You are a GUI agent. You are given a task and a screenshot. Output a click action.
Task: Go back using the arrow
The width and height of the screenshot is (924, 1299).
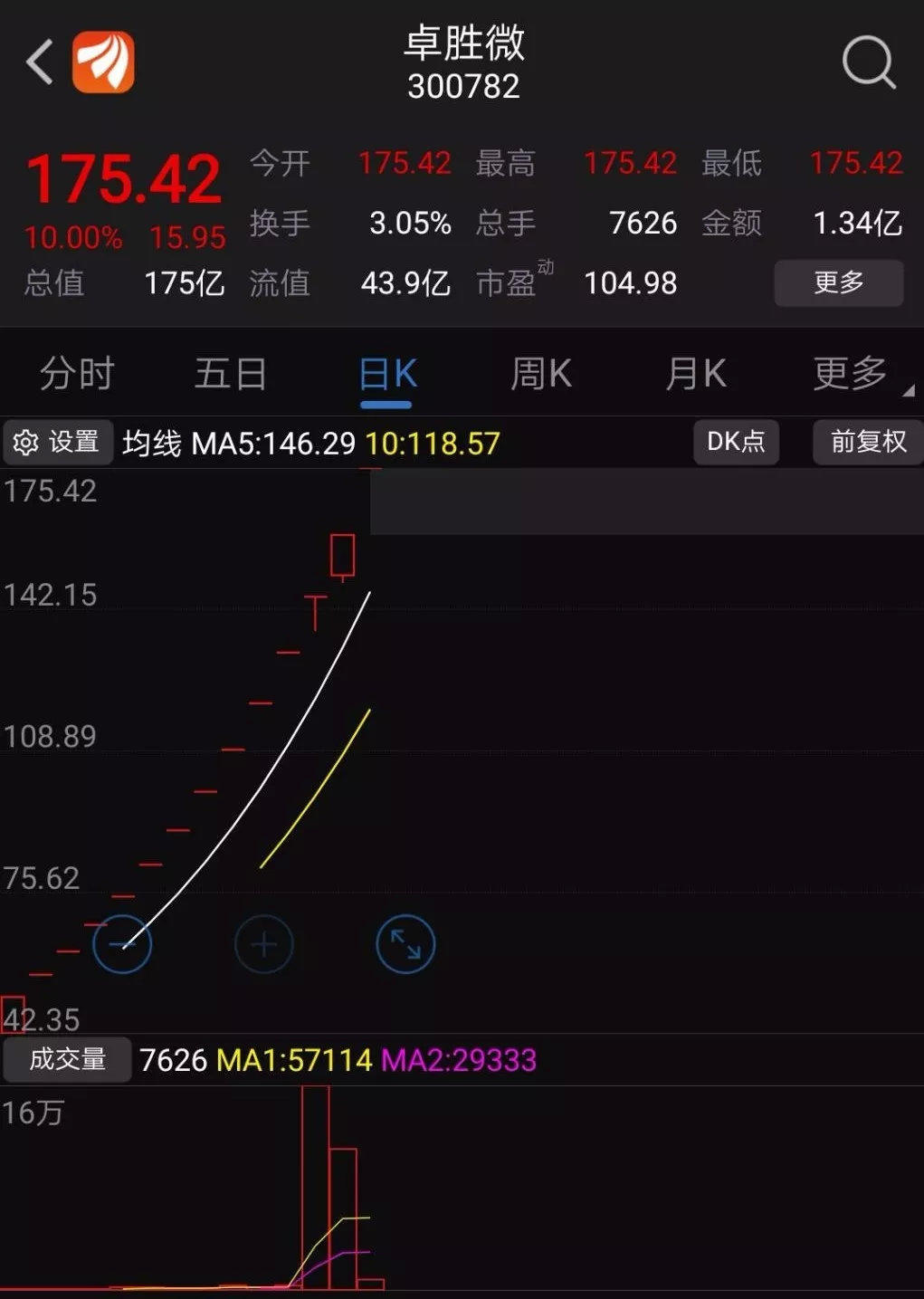tap(40, 62)
